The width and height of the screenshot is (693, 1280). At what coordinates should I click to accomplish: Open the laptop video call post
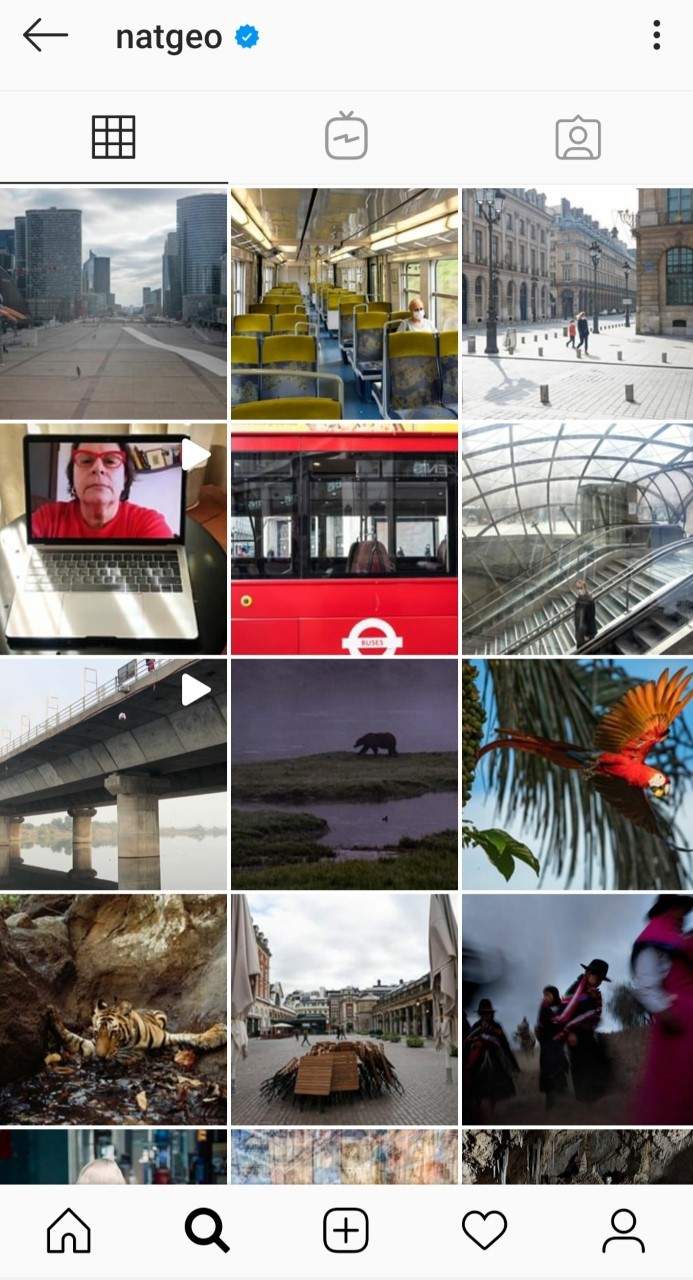tap(114, 538)
